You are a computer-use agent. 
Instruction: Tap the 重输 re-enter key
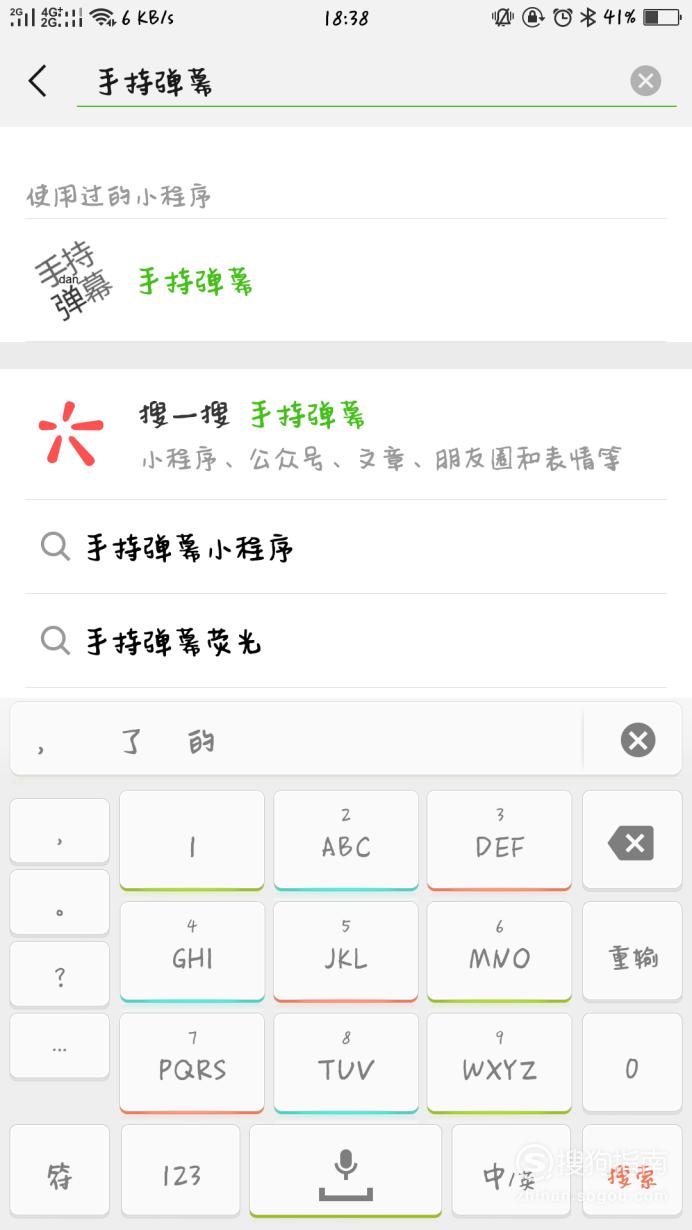point(632,957)
